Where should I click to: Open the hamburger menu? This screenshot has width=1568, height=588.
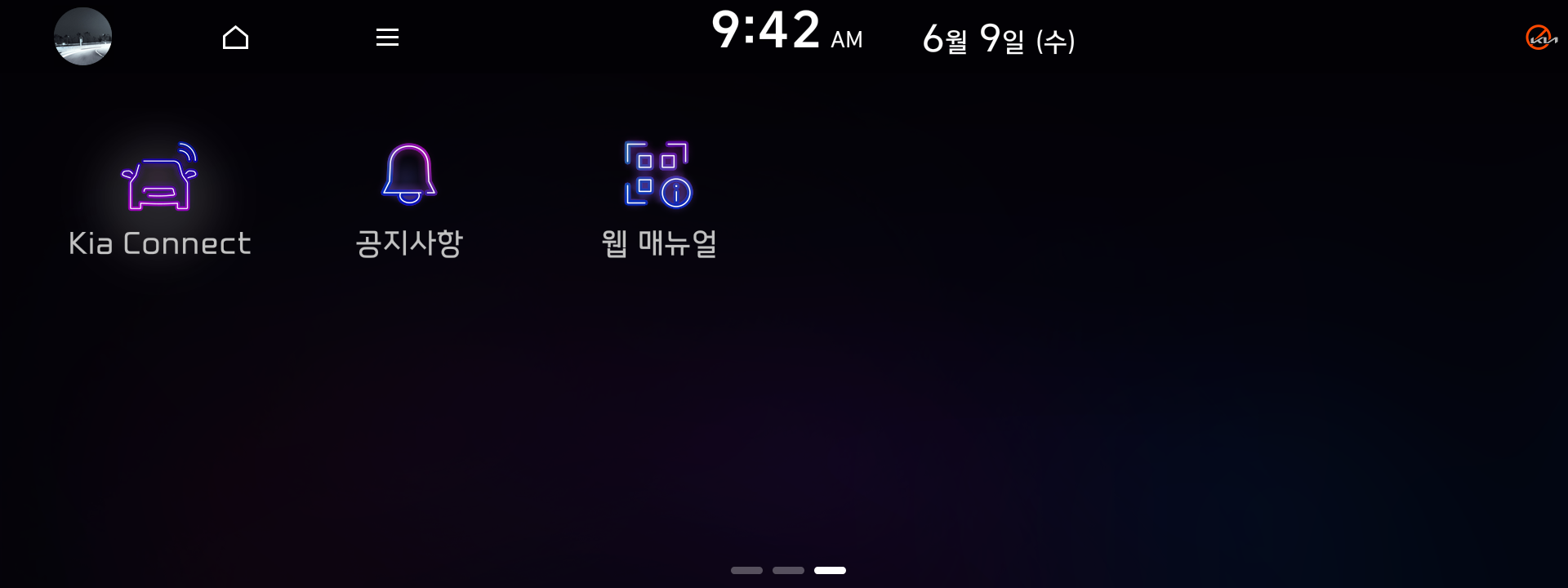[387, 38]
